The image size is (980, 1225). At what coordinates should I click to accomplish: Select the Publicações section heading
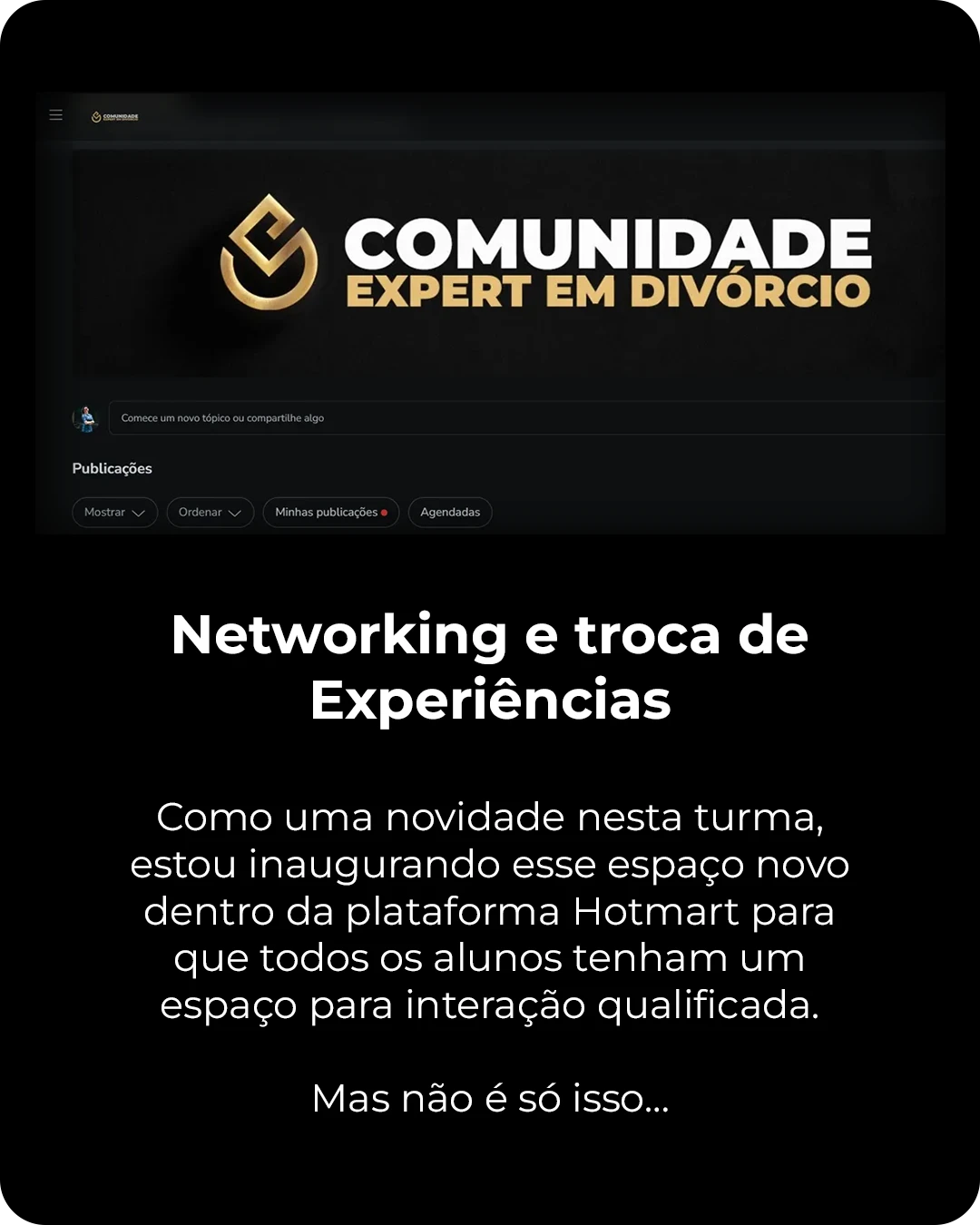112,468
